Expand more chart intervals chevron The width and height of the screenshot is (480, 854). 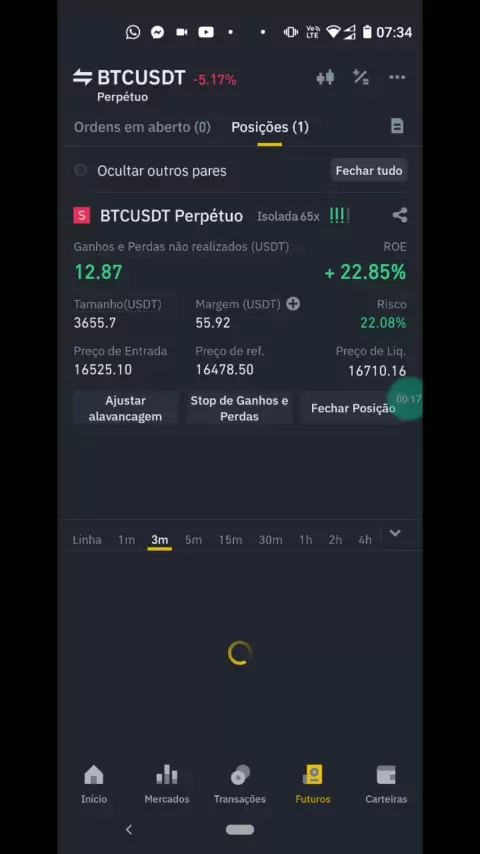395,533
